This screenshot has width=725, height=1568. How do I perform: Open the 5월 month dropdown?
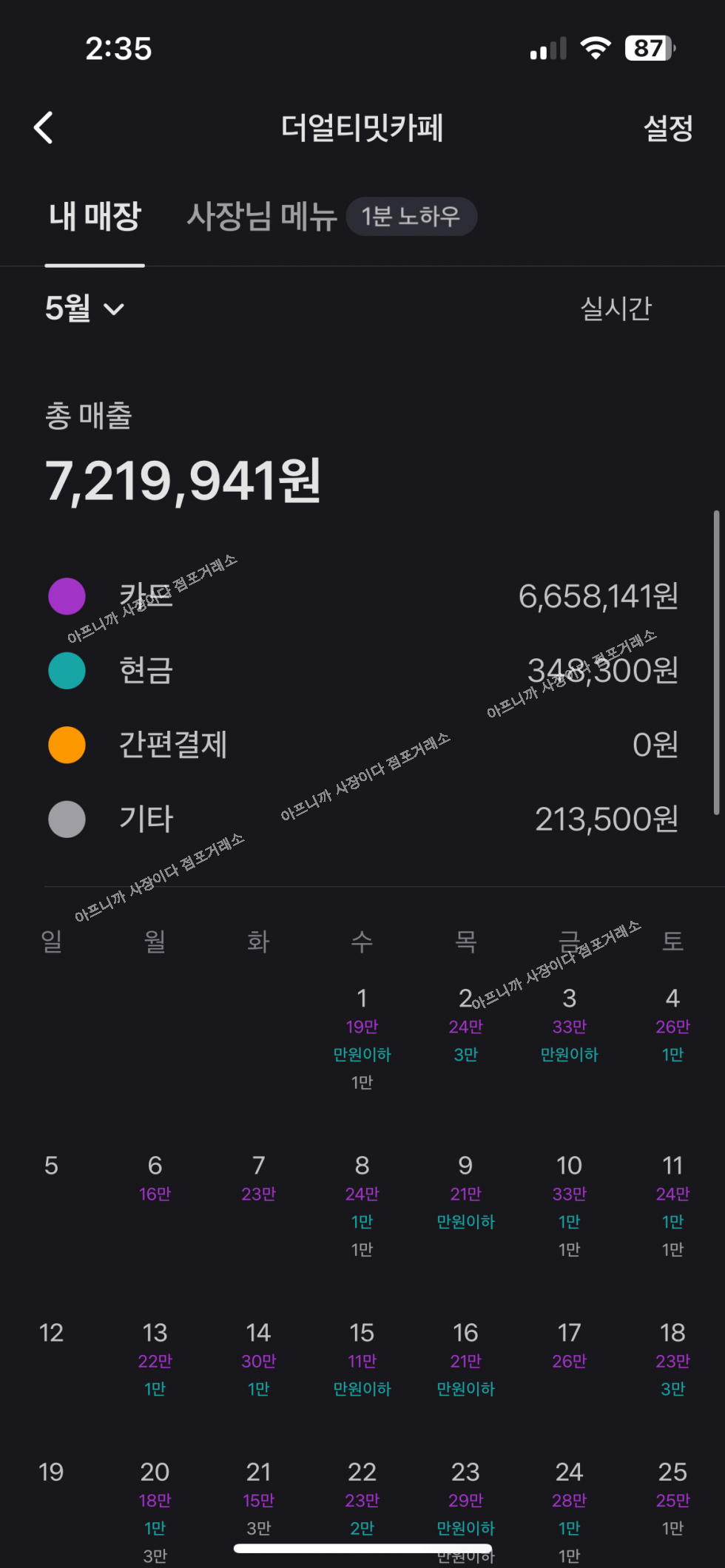(x=84, y=308)
